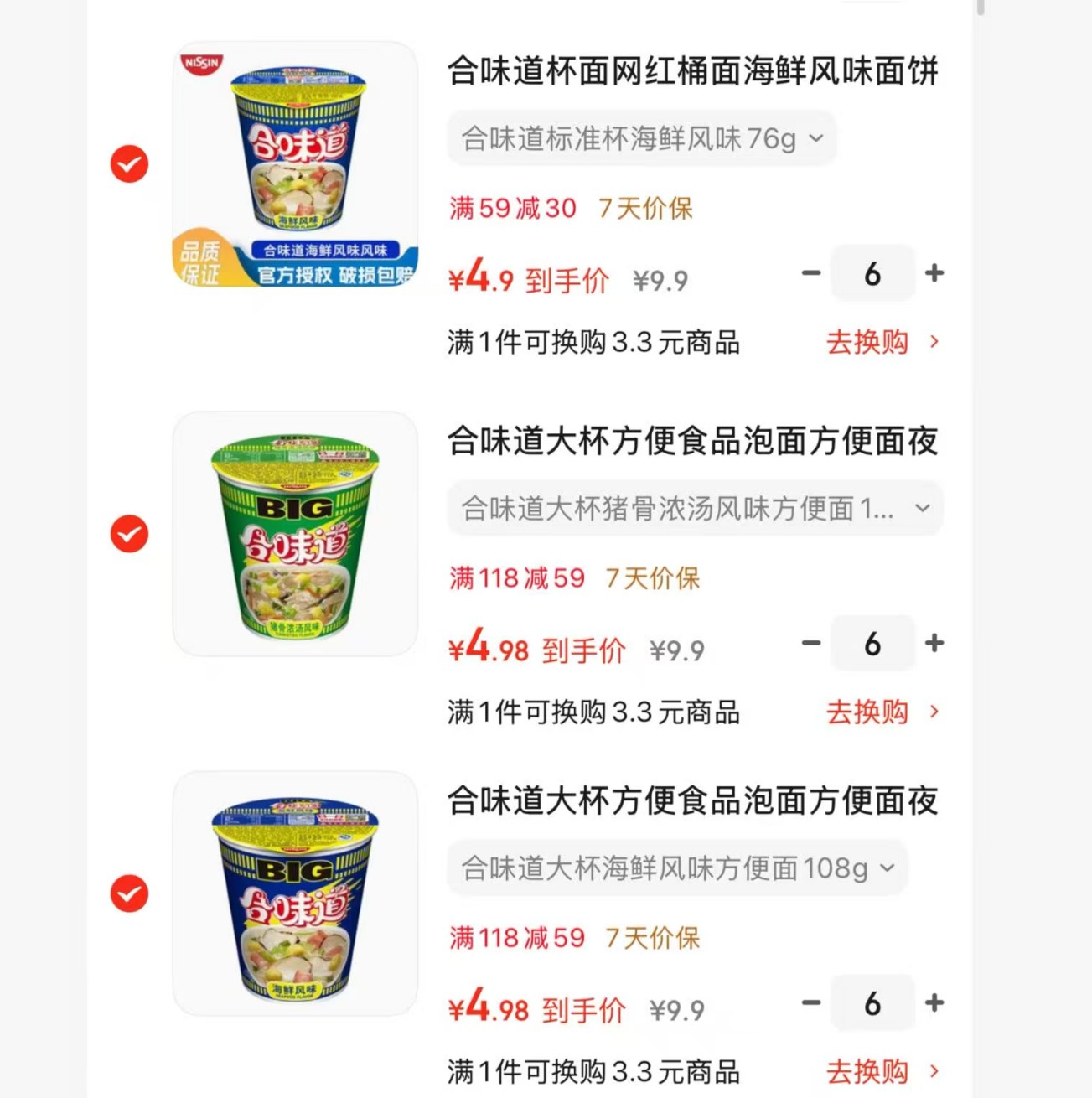
Task: Increase quantity of pork bone big cup
Action: point(934,643)
